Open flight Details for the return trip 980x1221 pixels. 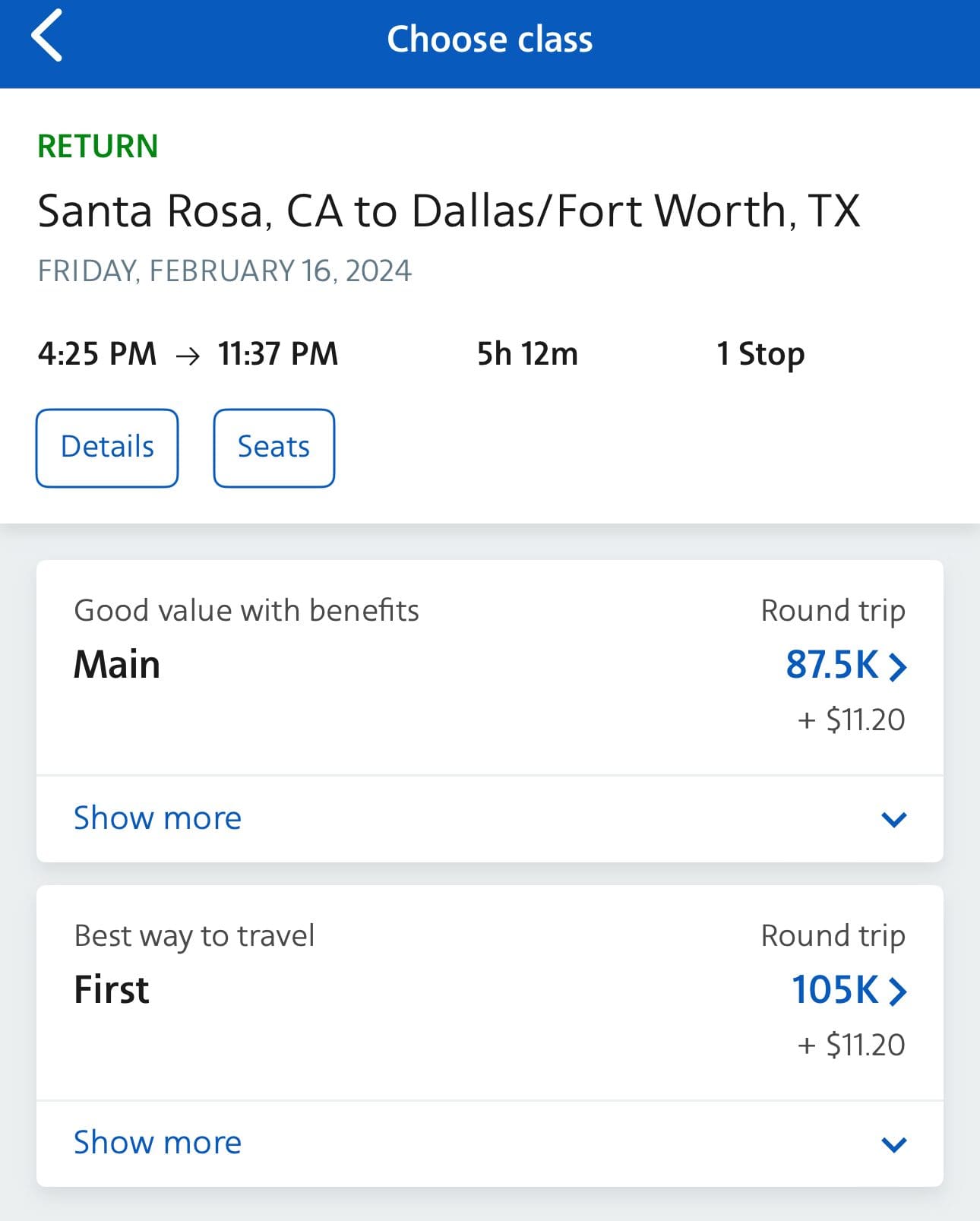[106, 447]
